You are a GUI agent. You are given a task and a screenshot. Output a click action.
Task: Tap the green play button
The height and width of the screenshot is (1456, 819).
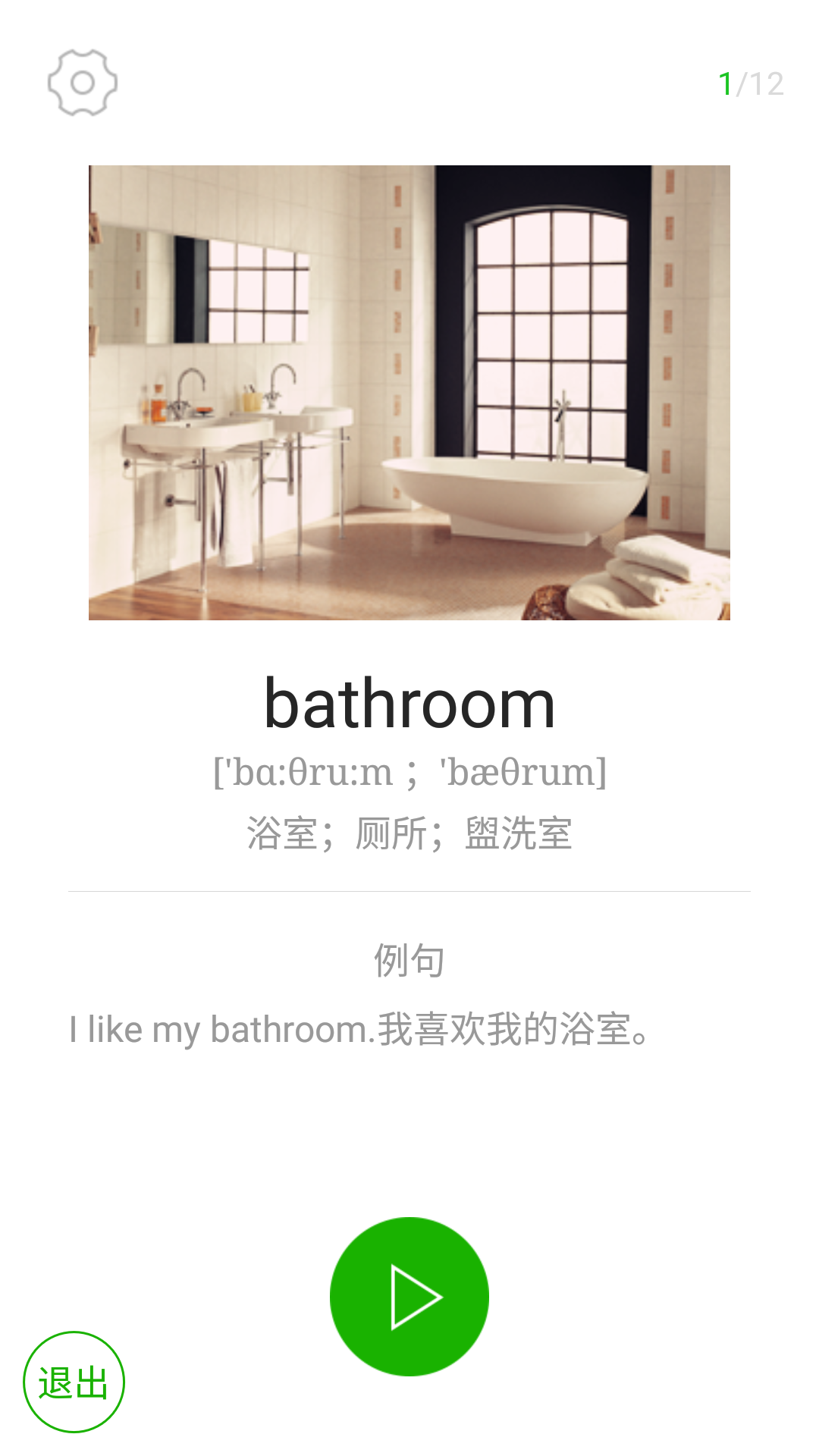pos(409,1297)
